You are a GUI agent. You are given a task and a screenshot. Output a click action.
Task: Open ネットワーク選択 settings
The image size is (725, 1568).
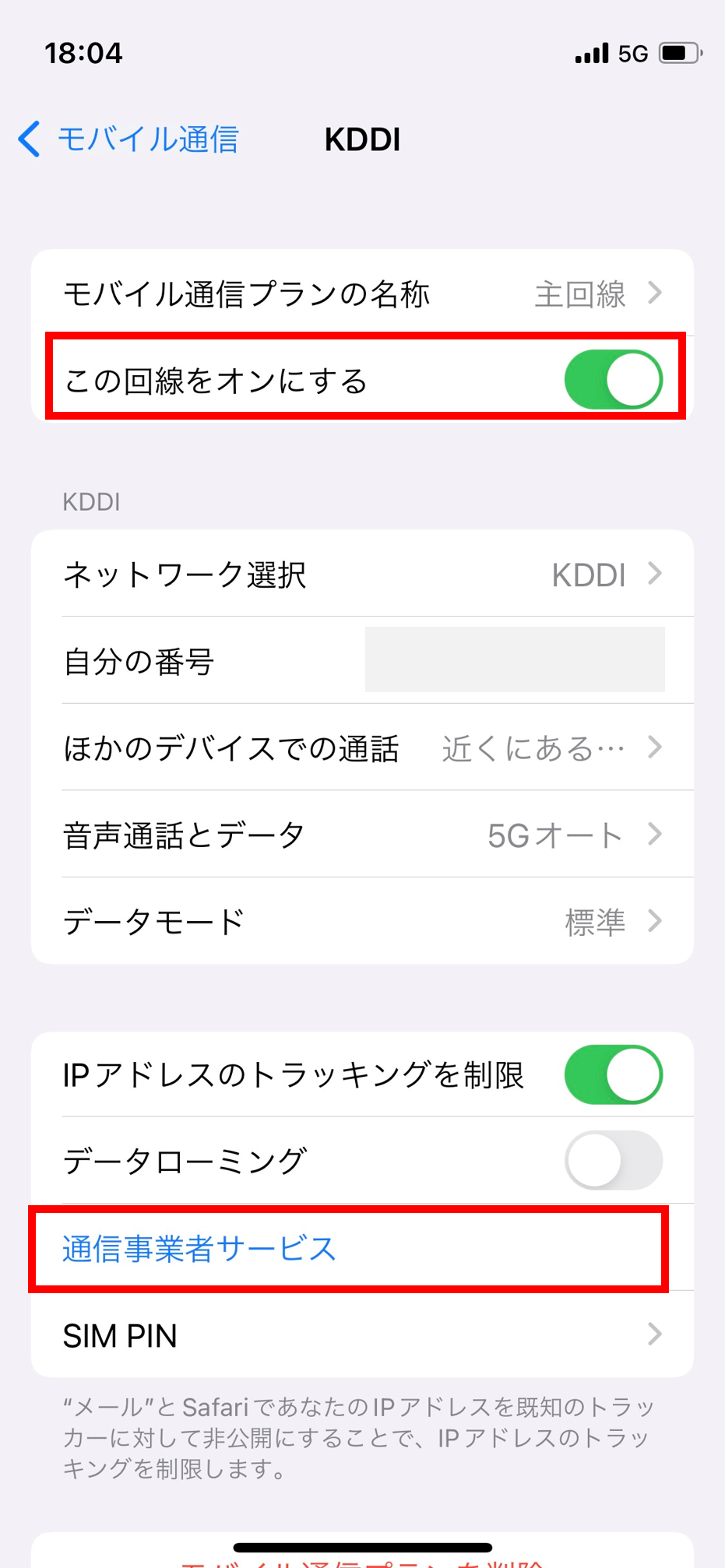(362, 575)
